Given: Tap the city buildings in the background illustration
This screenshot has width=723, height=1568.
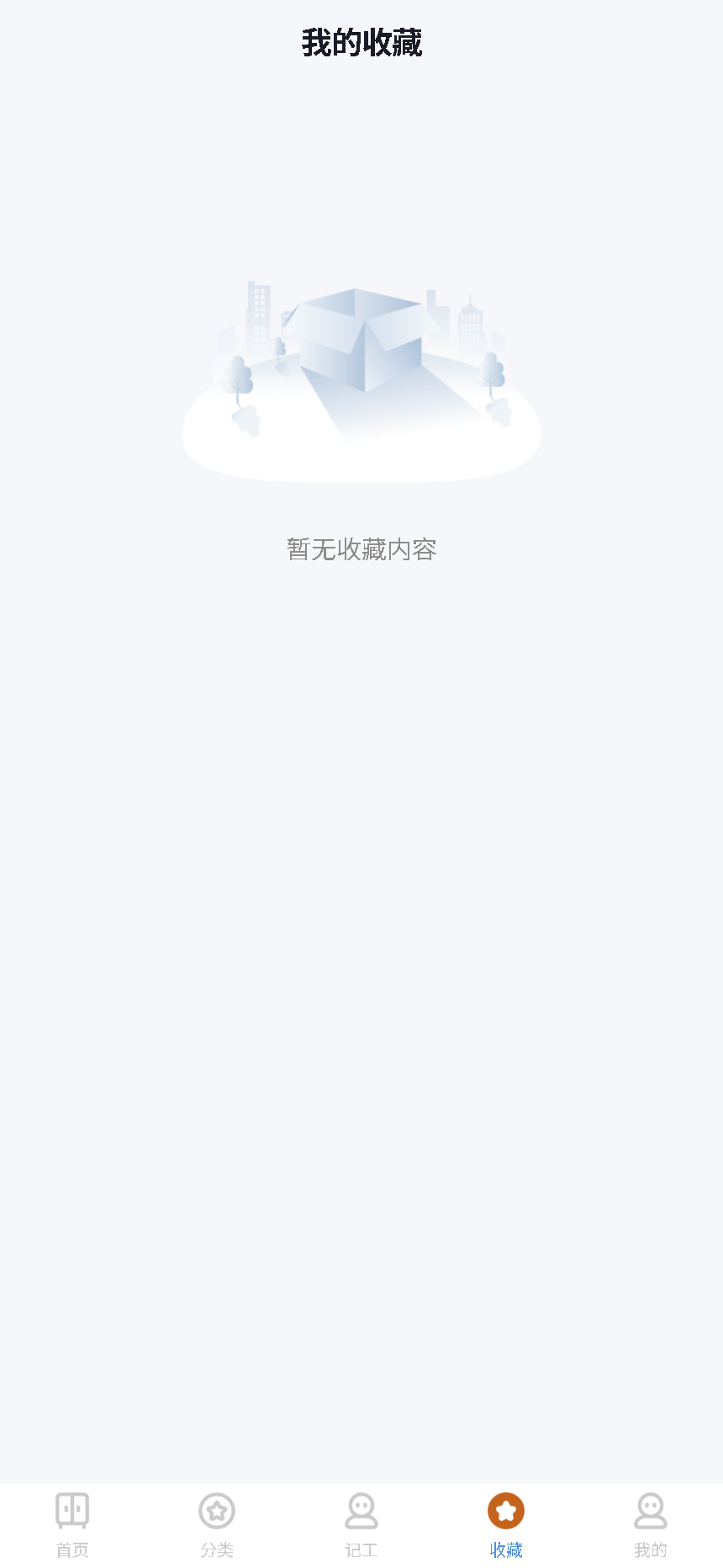Looking at the screenshot, I should pos(258,315).
